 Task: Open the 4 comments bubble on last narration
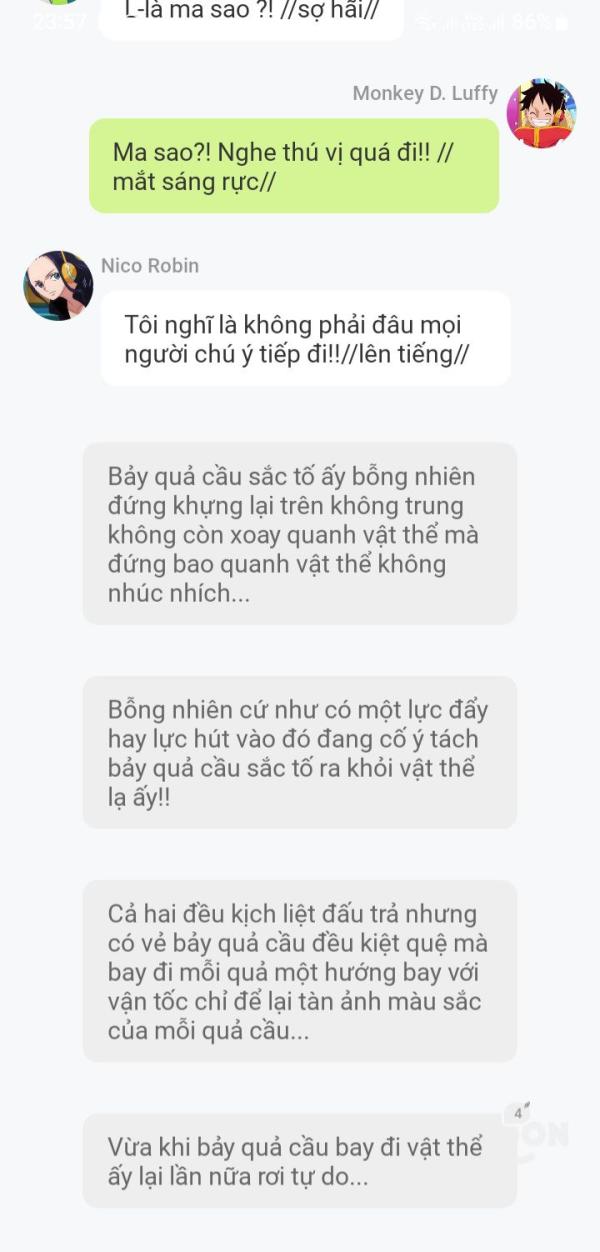(x=520, y=1112)
